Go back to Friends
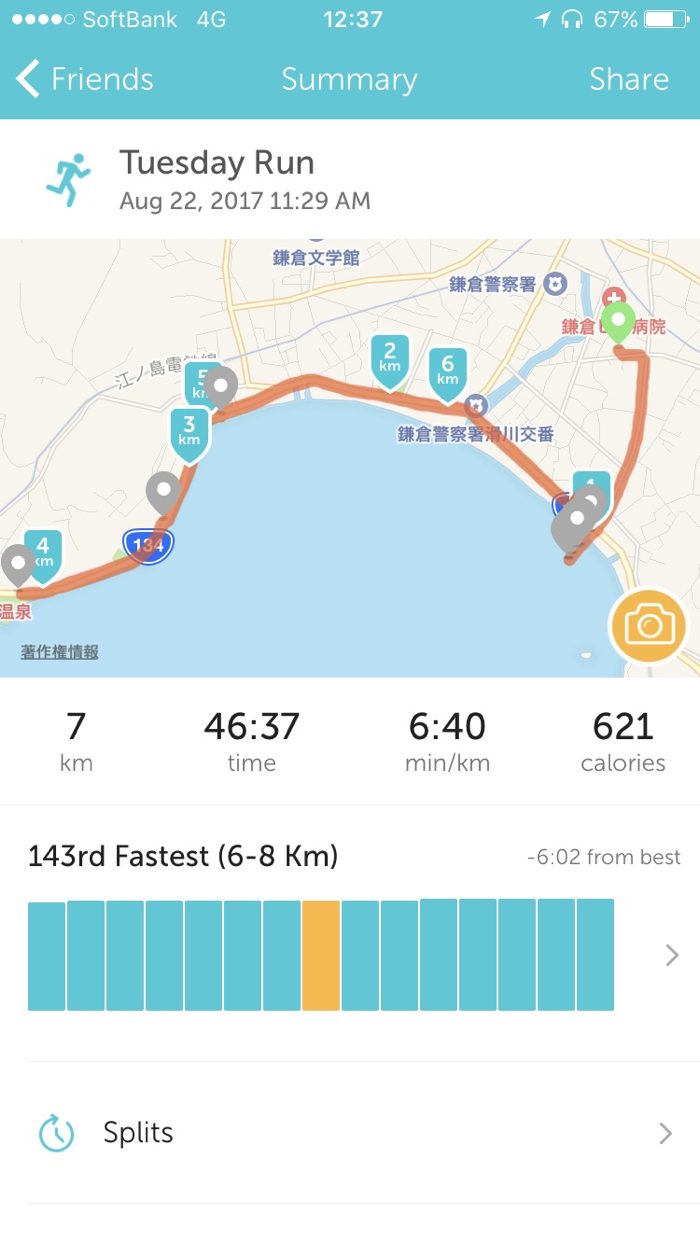 (x=85, y=79)
